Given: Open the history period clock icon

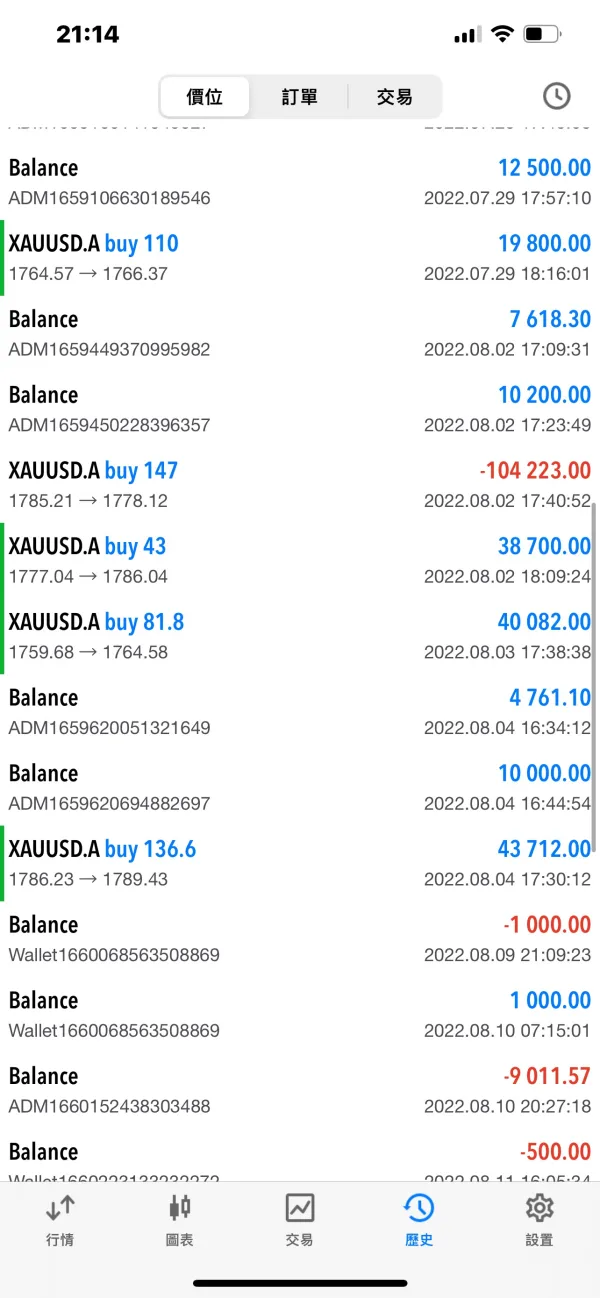Looking at the screenshot, I should pos(556,96).
